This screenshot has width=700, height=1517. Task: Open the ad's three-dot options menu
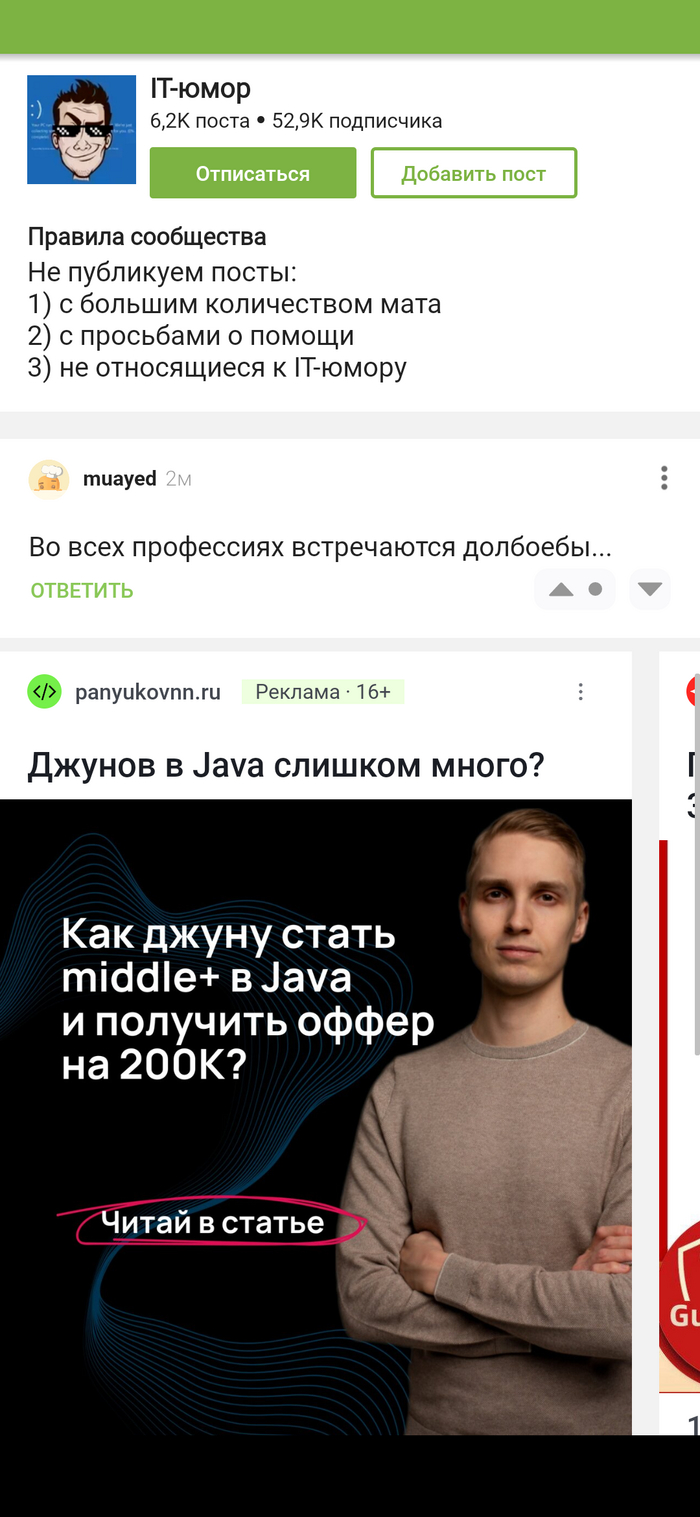click(580, 692)
